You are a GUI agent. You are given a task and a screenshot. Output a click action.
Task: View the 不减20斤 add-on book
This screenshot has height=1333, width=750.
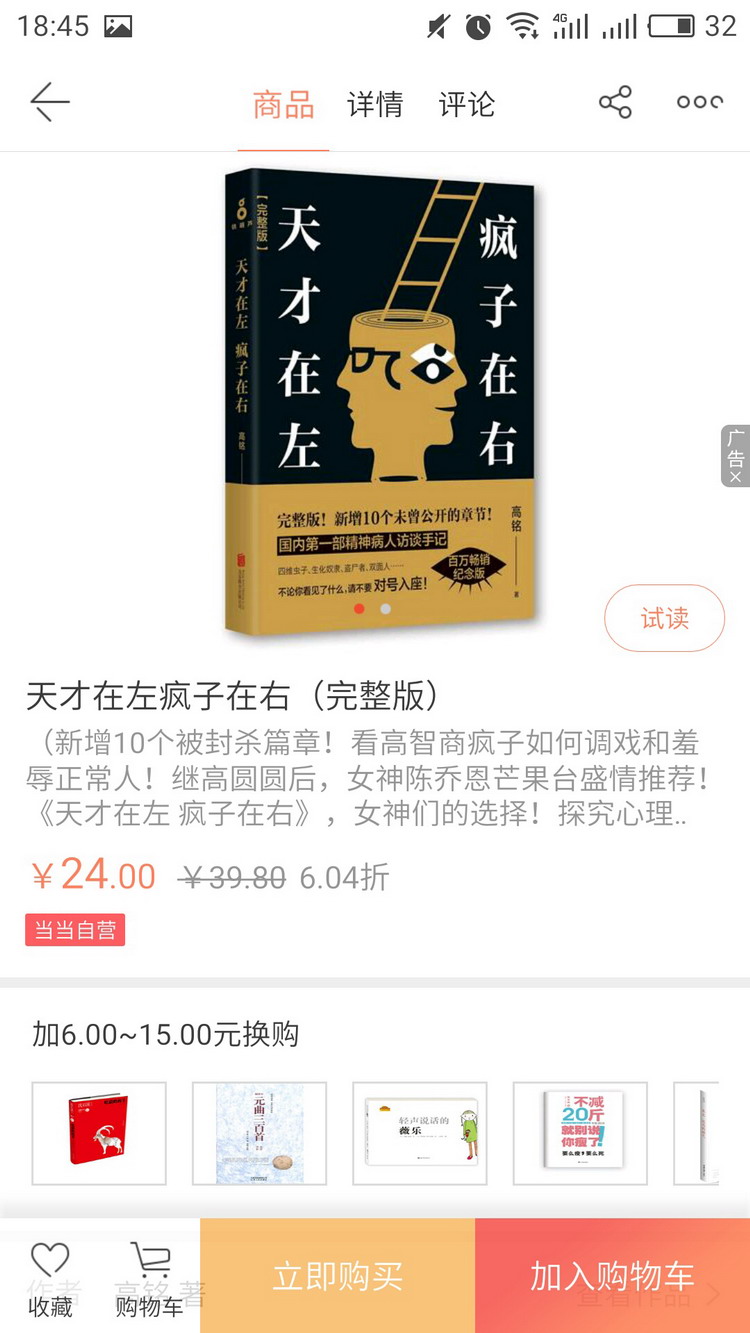pos(580,1133)
